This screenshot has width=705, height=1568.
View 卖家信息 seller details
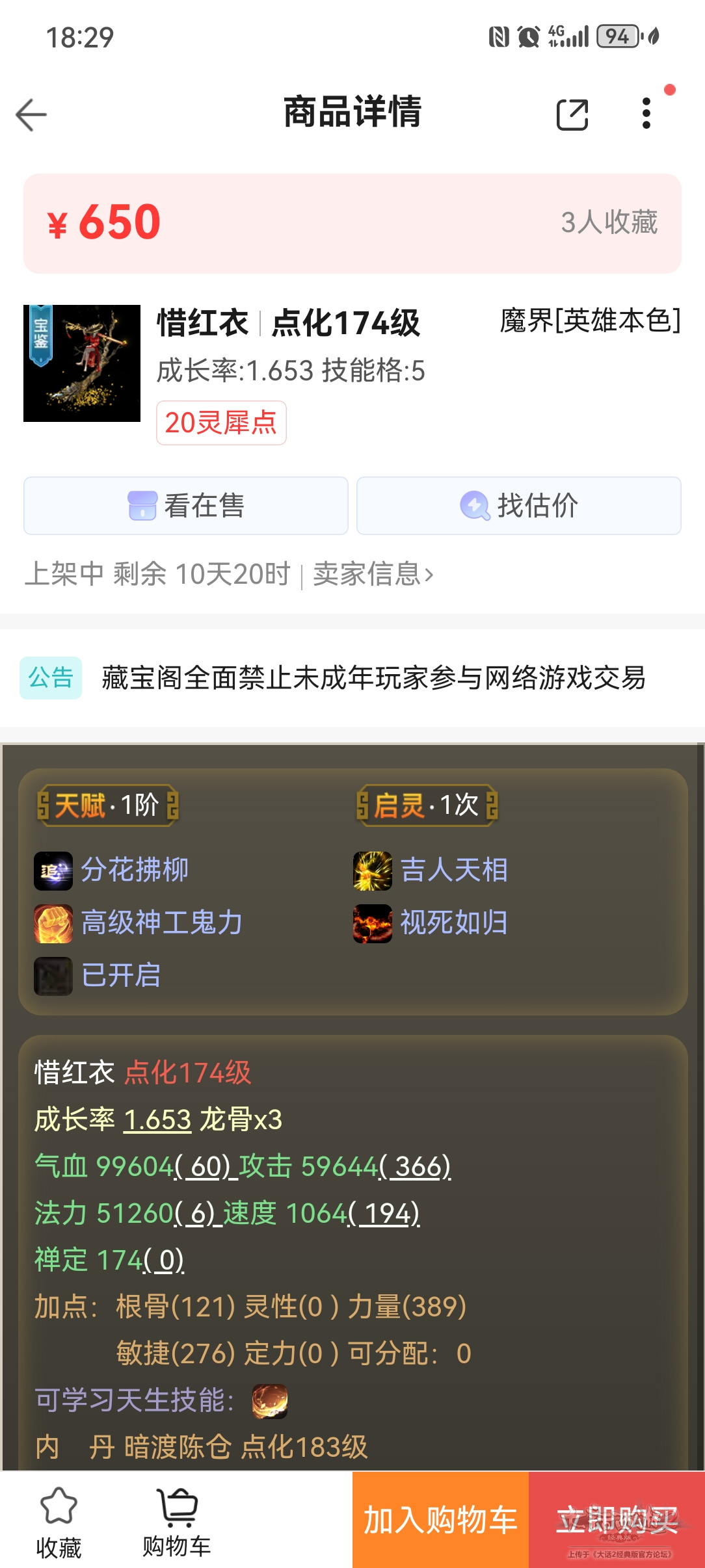373,574
